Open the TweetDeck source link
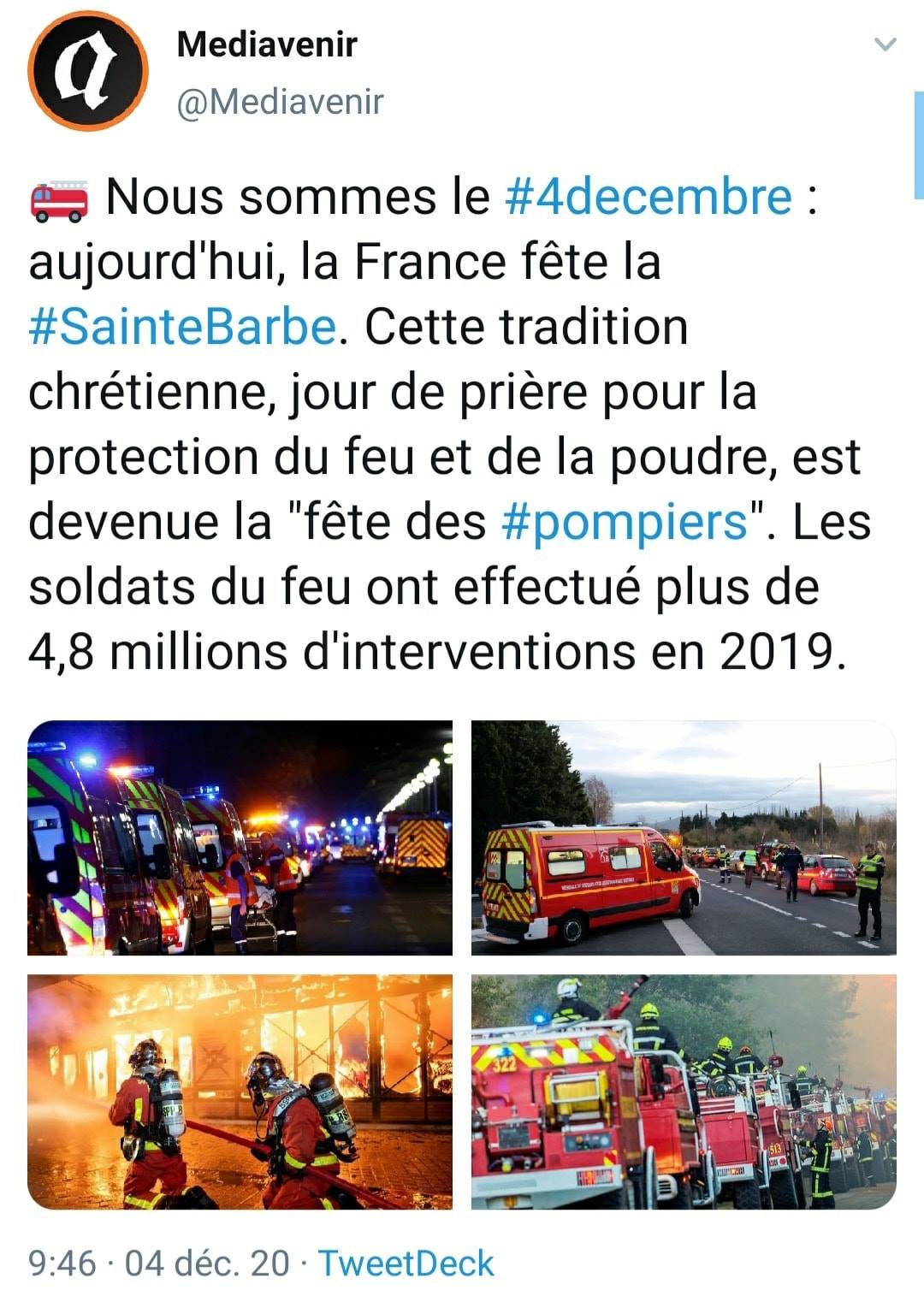924x1302 pixels. [406, 1264]
